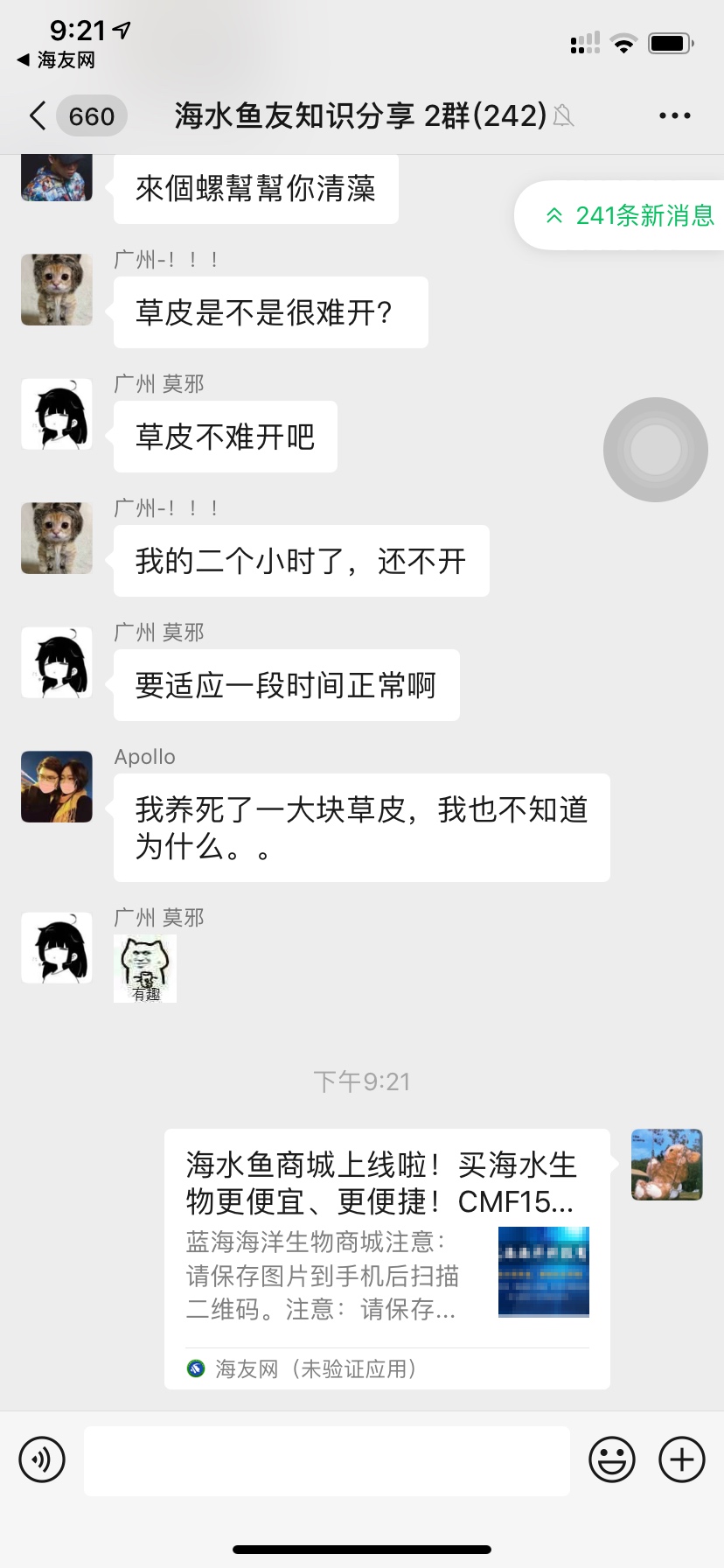Jump to the 241 new messages
Viewport: 724px width, 1568px height.
630,215
